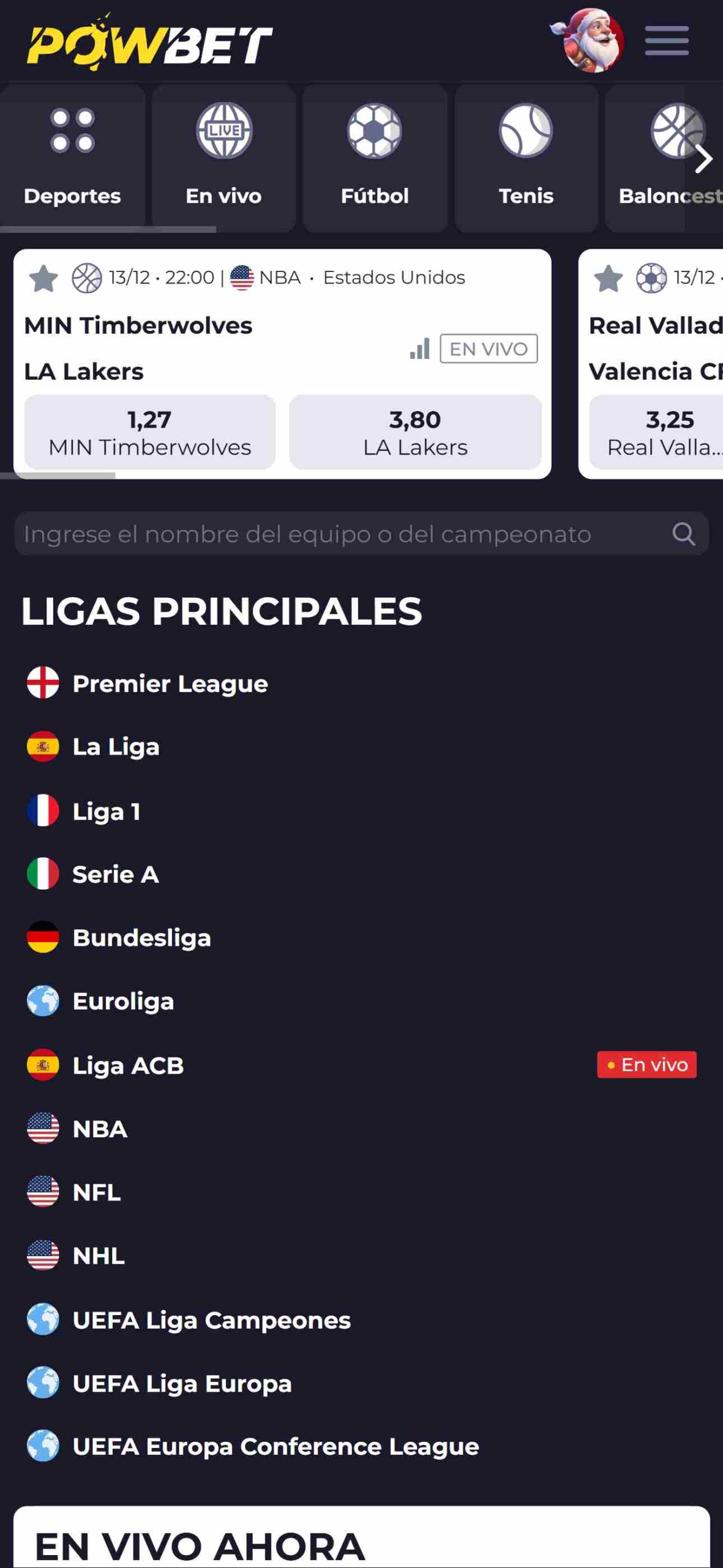Viewport: 723px width, 1568px height.
Task: Select the Tenis category
Action: [x=526, y=157]
